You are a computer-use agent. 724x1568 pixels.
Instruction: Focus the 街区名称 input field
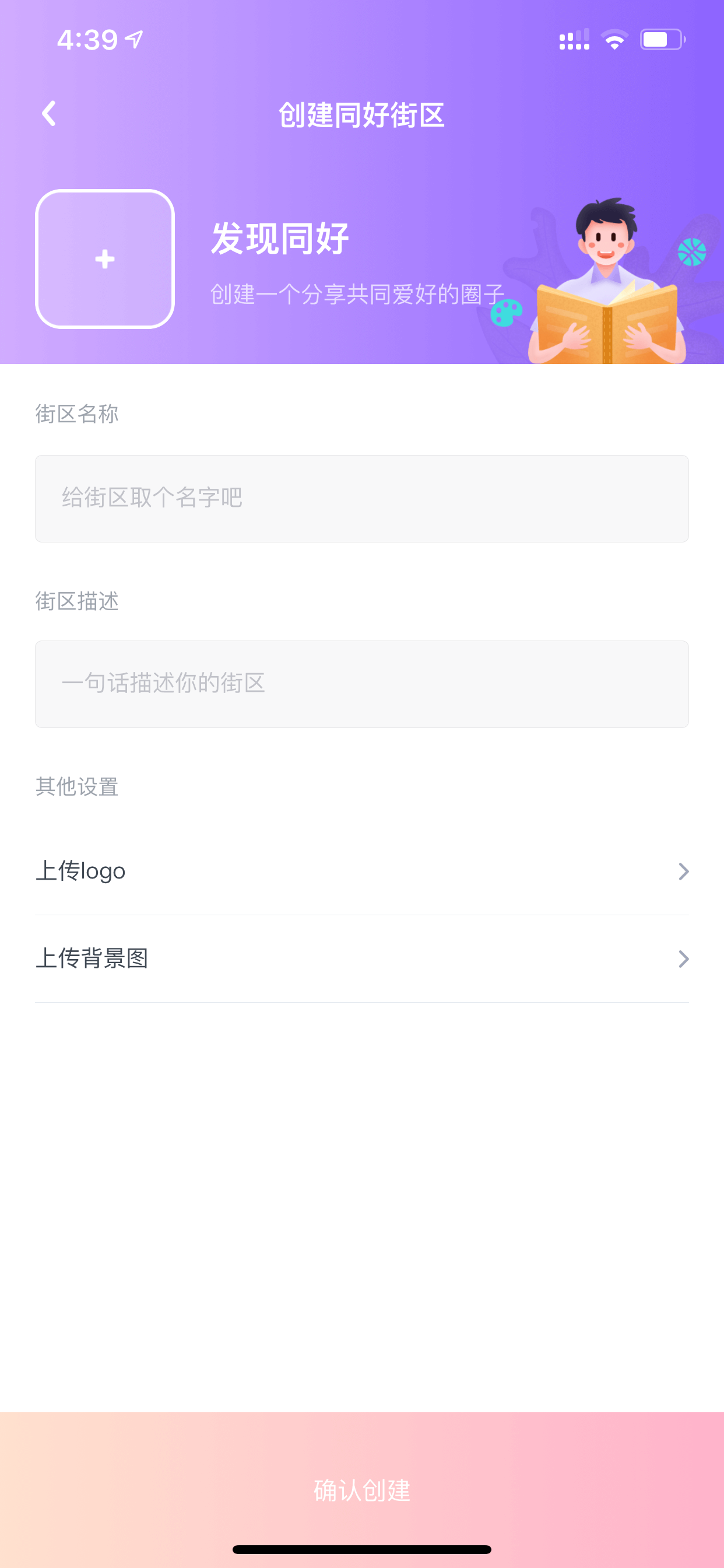362,499
